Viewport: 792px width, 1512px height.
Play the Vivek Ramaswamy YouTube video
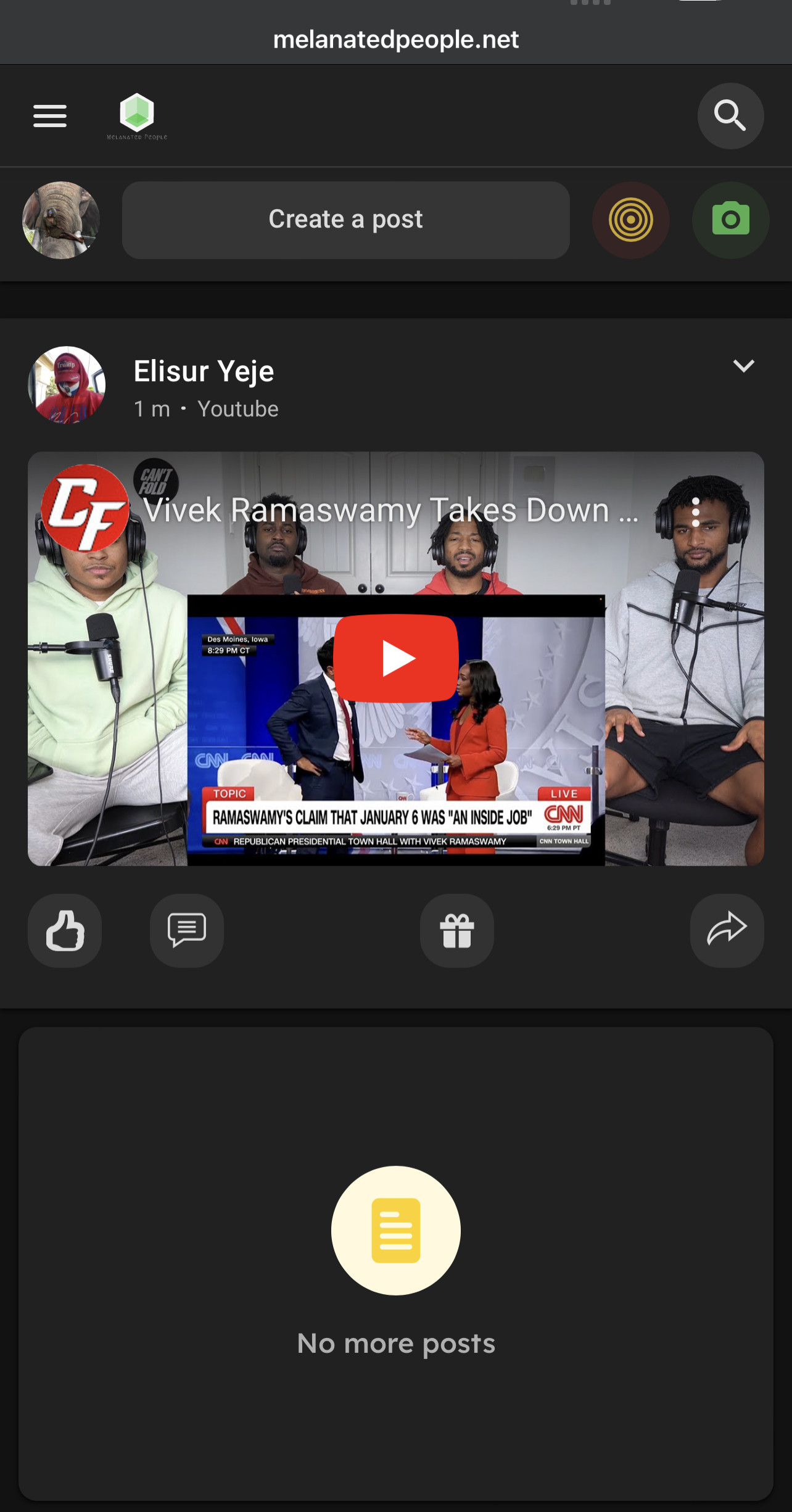(x=395, y=658)
